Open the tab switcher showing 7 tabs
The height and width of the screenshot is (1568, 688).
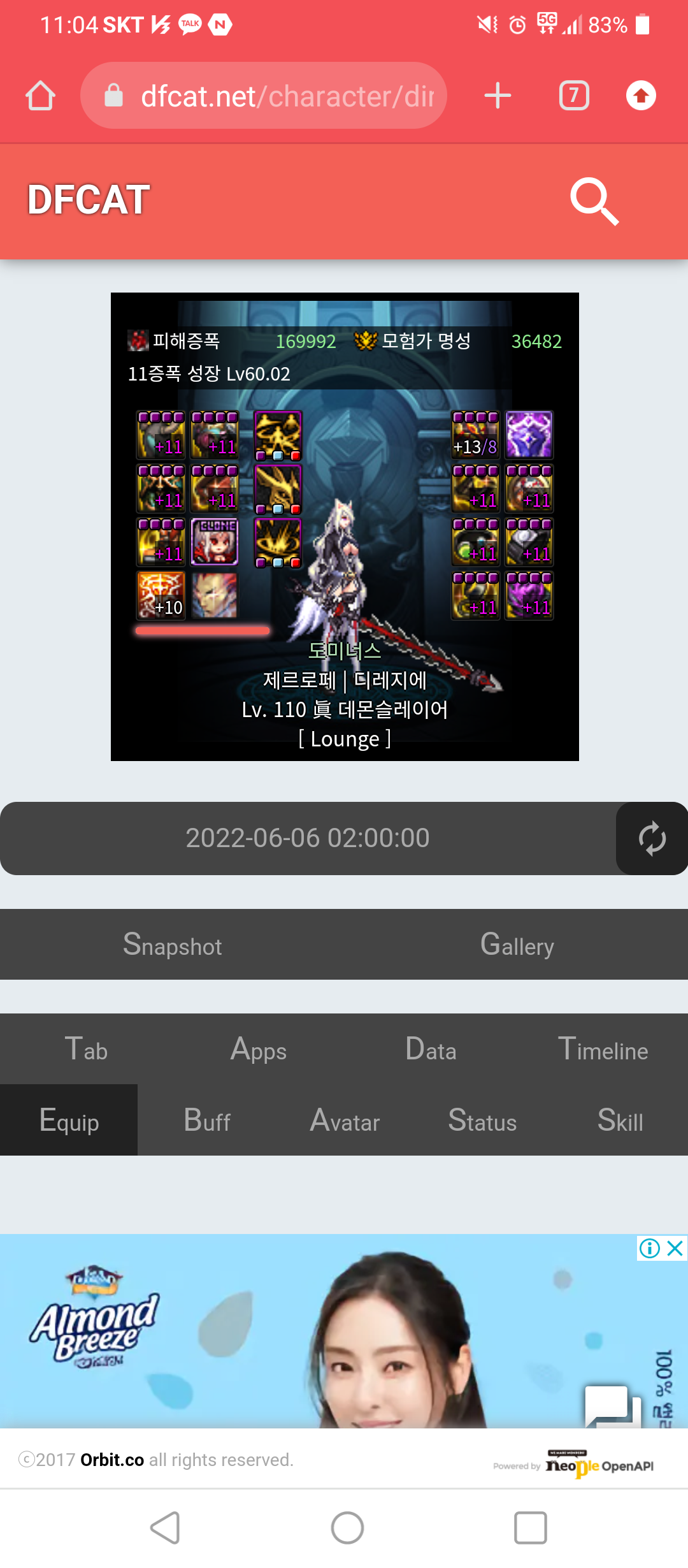pos(573,96)
